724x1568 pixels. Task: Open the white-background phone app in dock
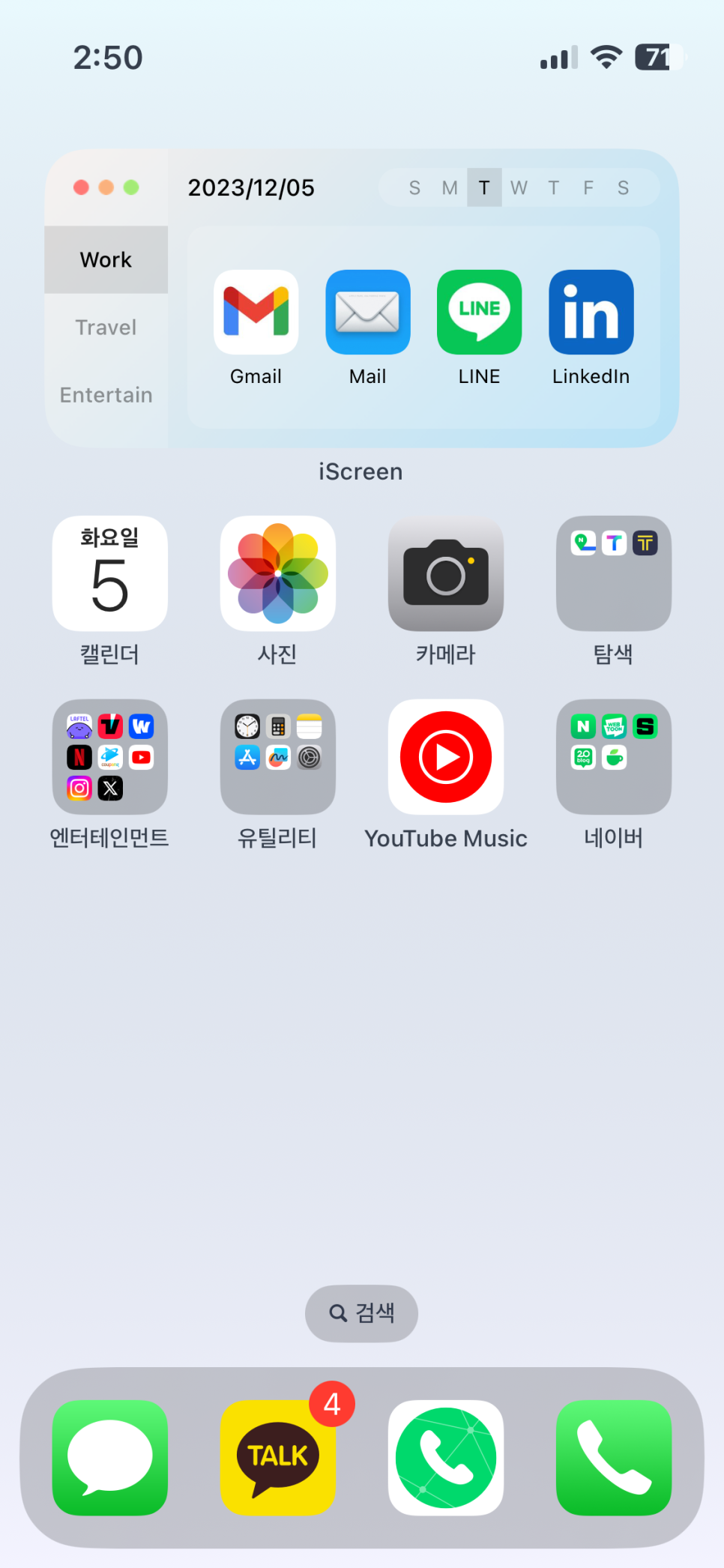(445, 1458)
